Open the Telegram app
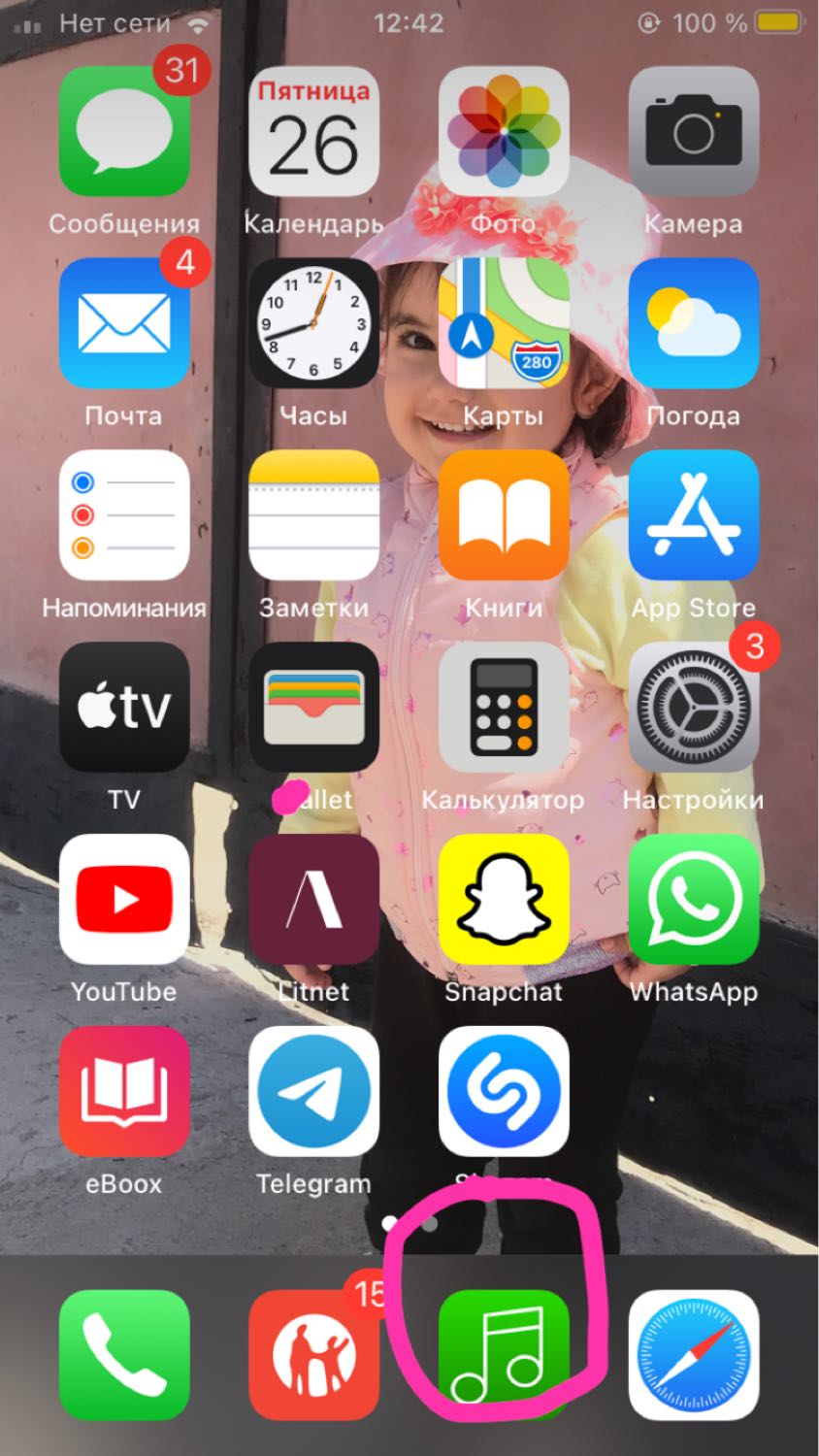Viewport: 819px width, 1456px height. click(313, 1091)
